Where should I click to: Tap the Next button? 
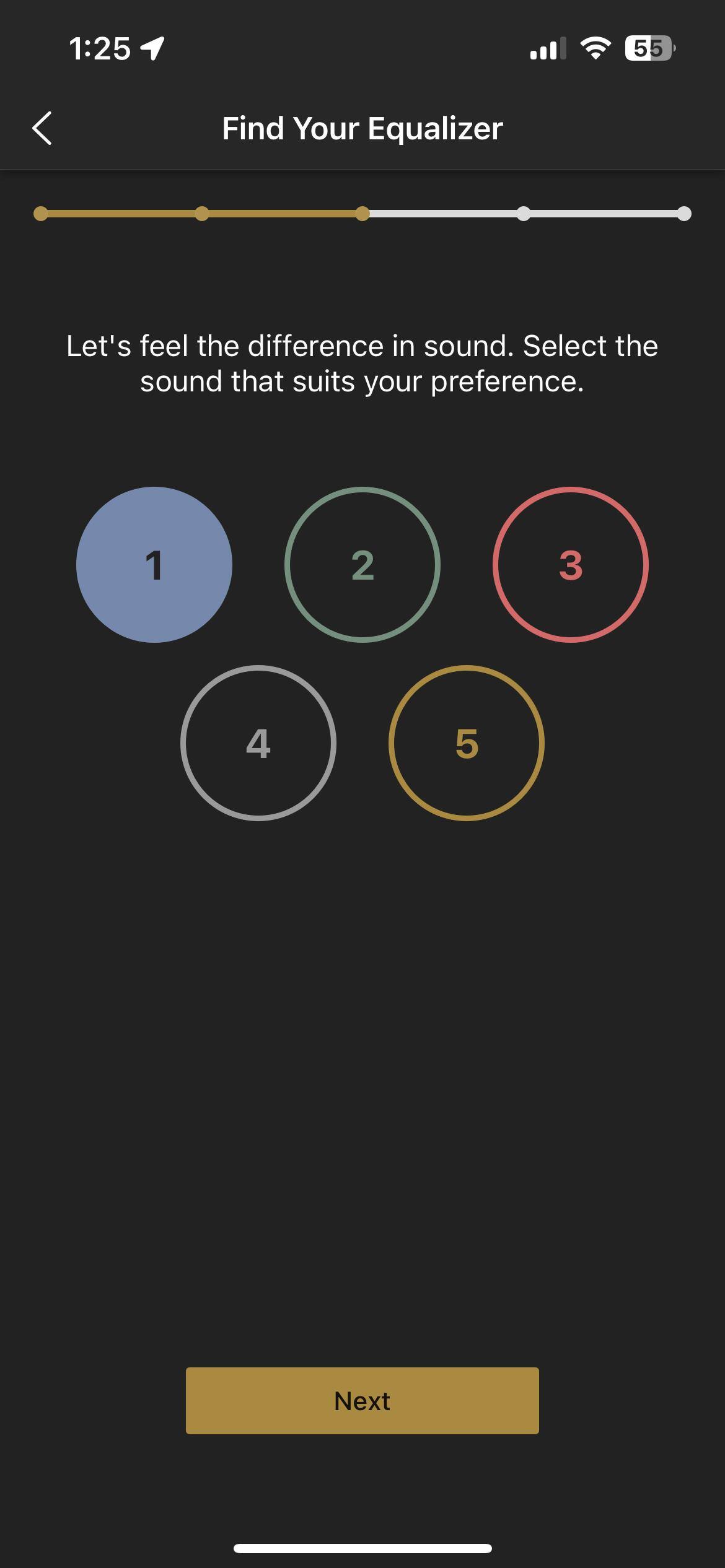point(362,1401)
